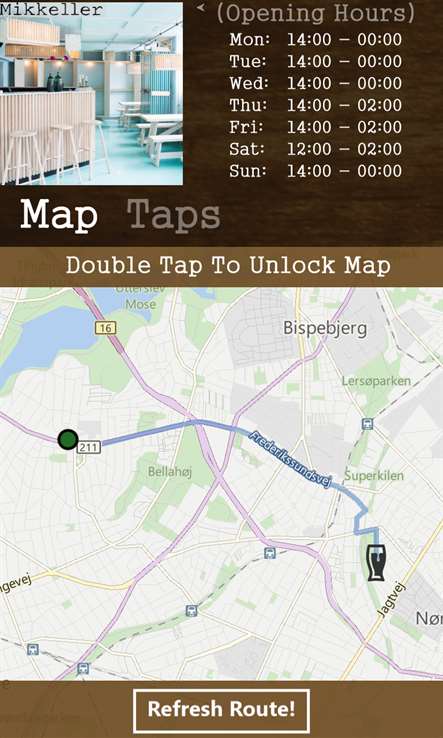Tap the arrow beside Opening Hours

201,8
